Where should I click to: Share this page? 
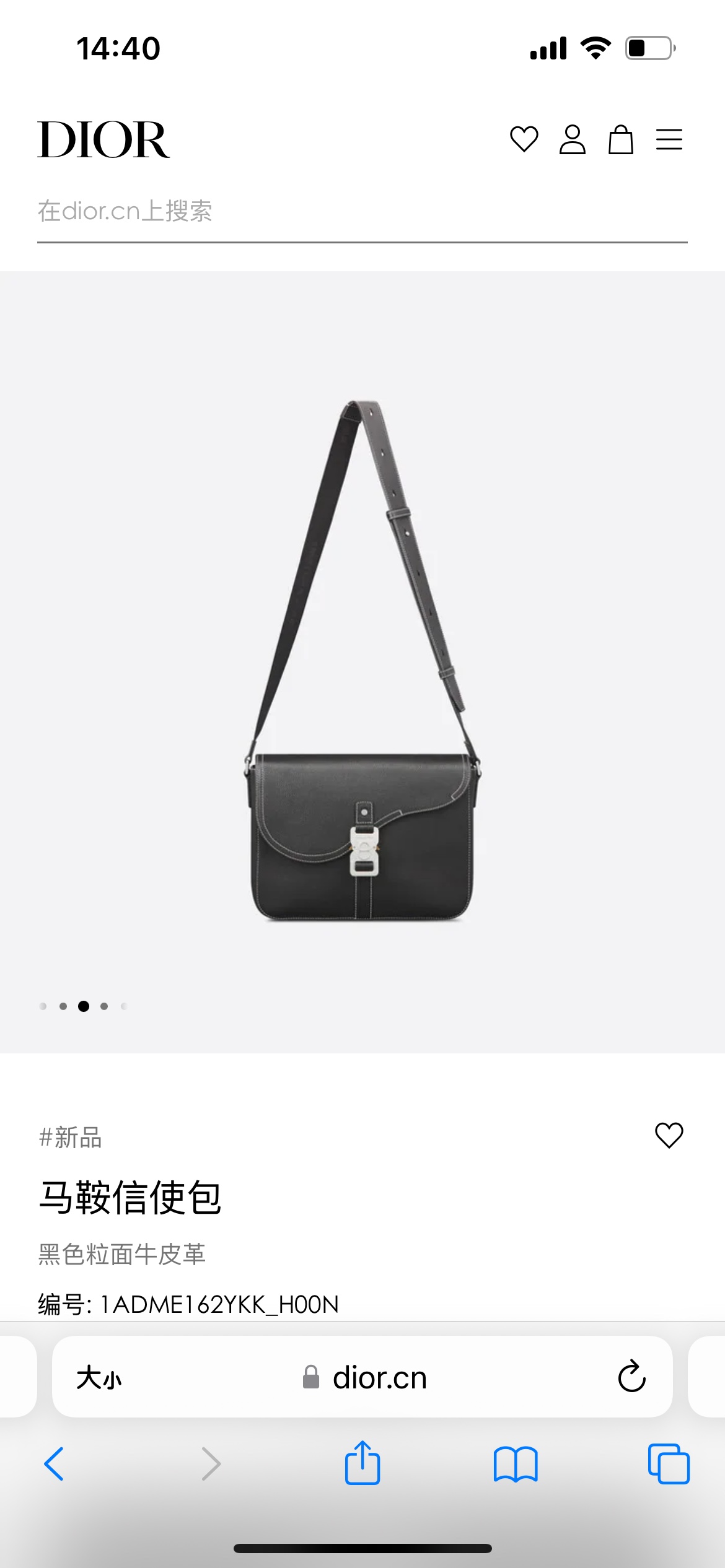click(362, 1464)
